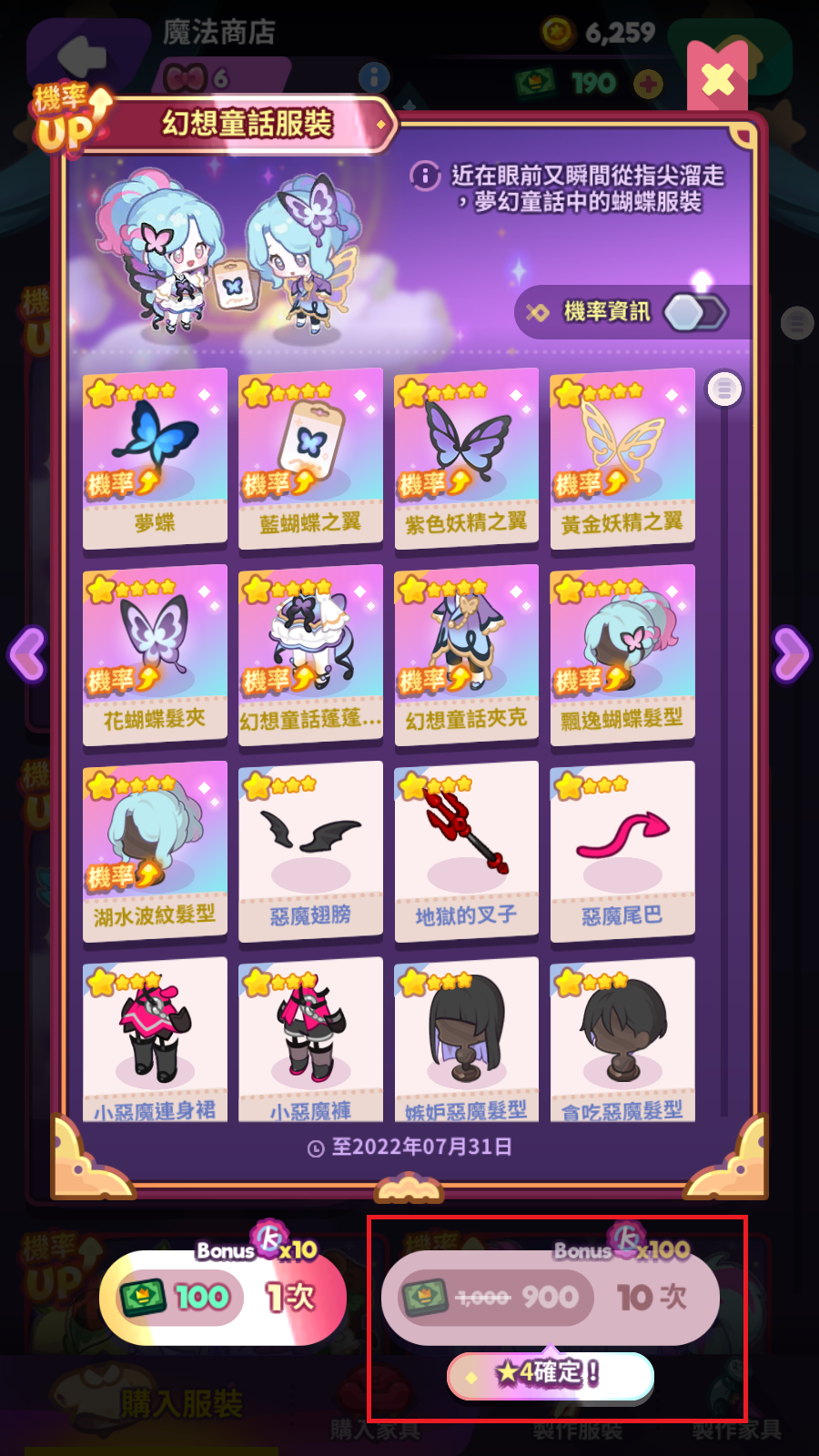819x1456 pixels.
Task: Open the costume description info icon
Action: (425, 175)
